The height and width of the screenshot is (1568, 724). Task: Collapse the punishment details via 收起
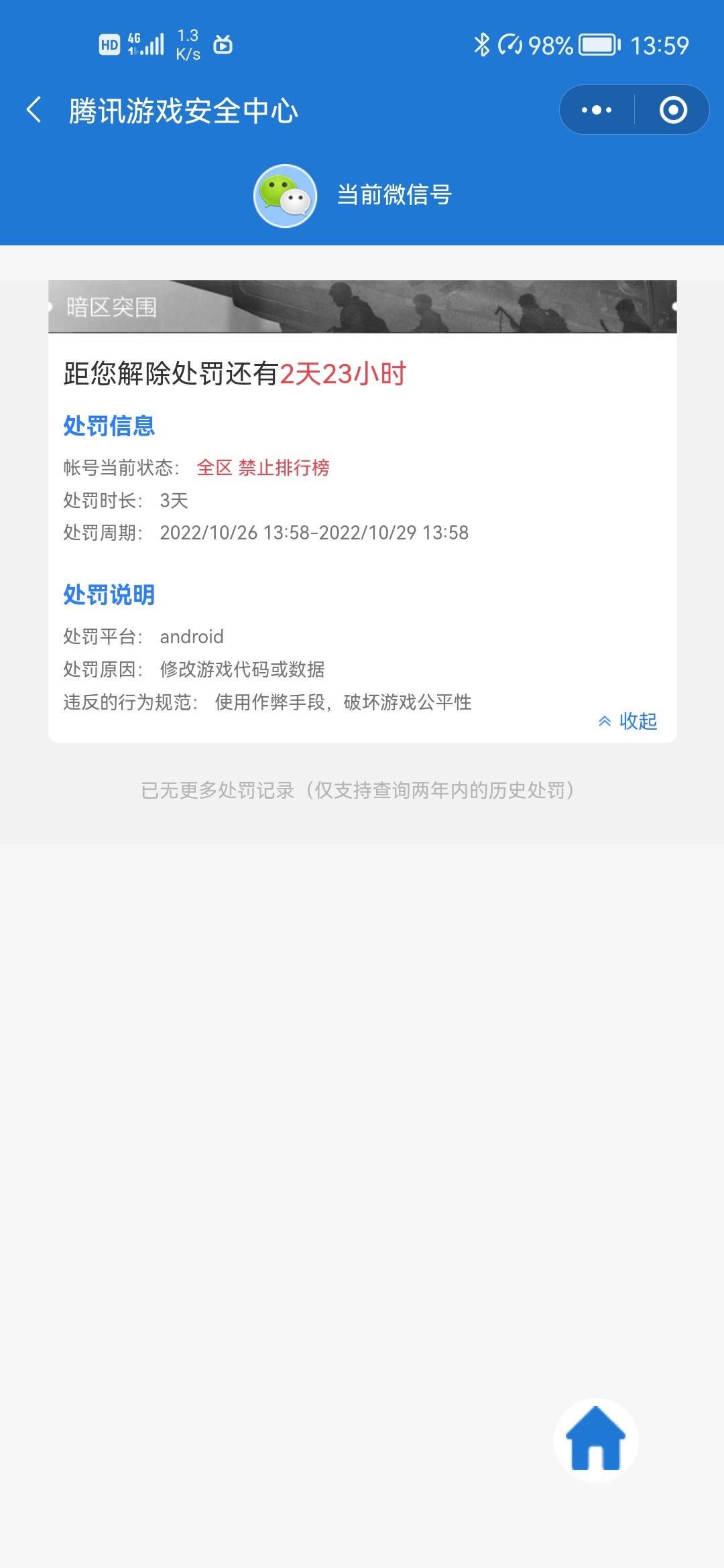639,722
